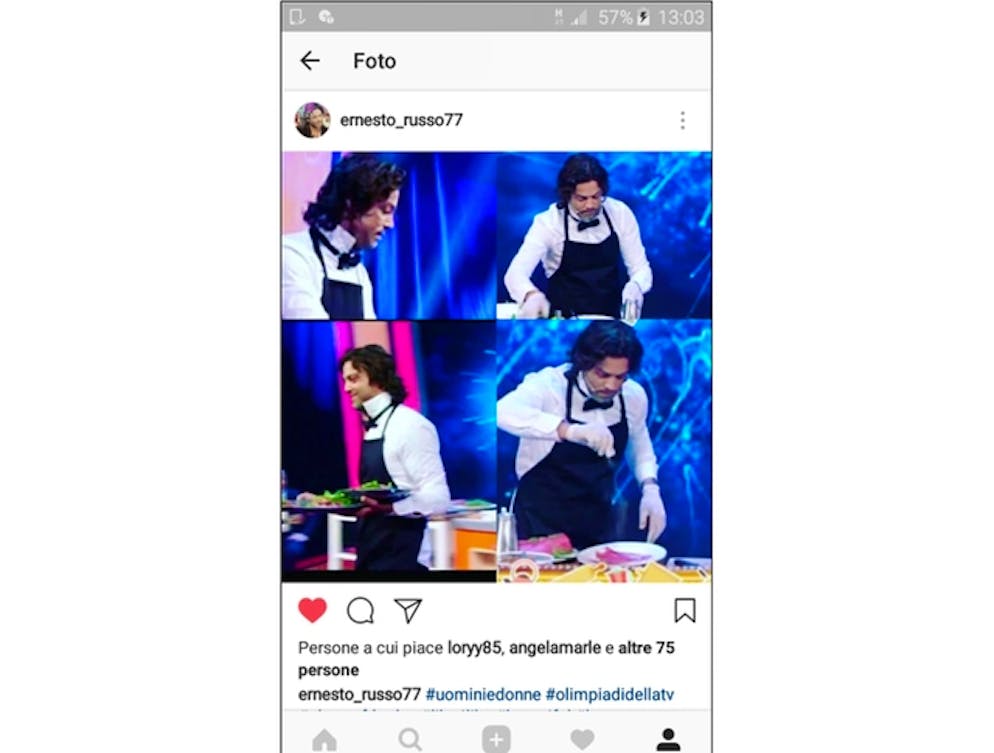
Task: View the altre 75 persone likes list
Action: point(646,648)
